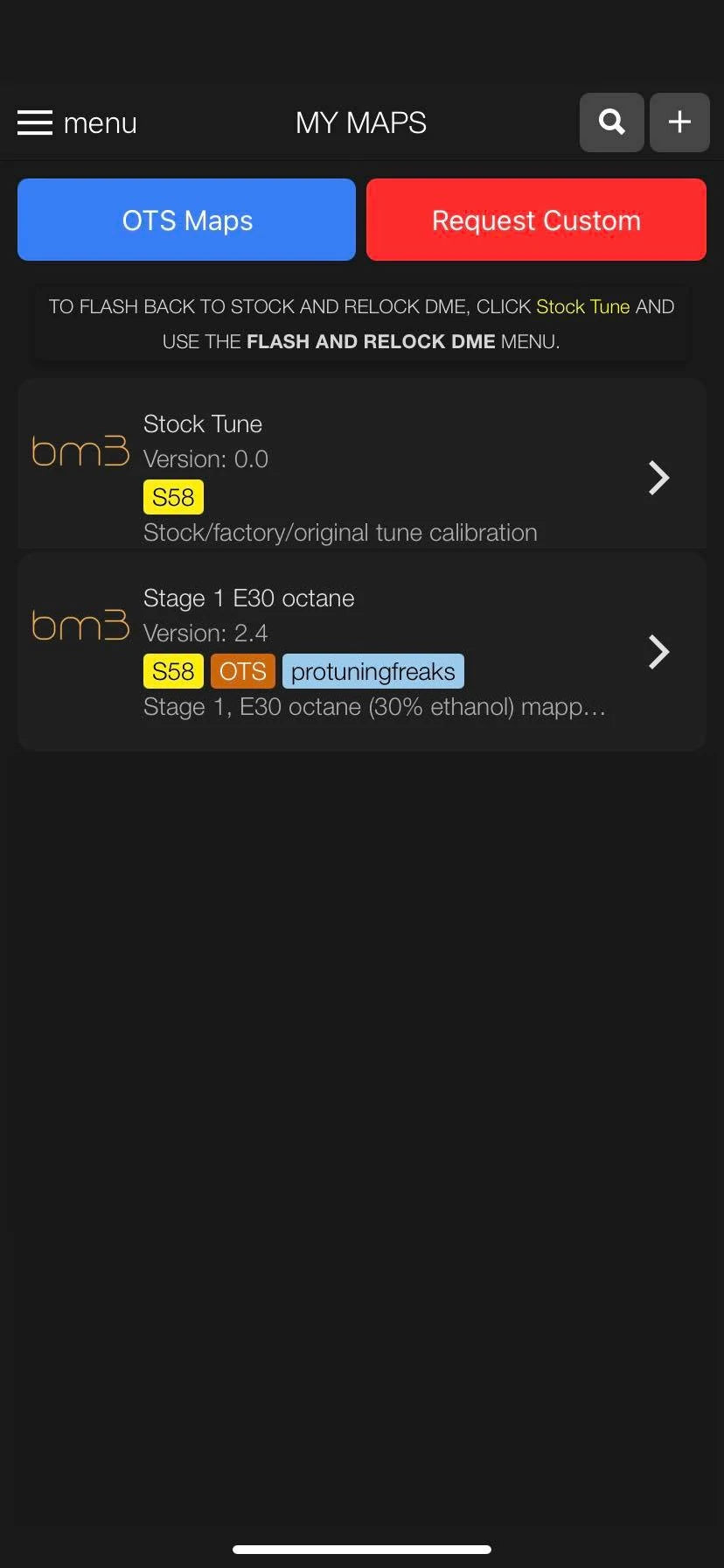Open the hamburger menu
This screenshot has width=724, height=1568.
point(35,122)
